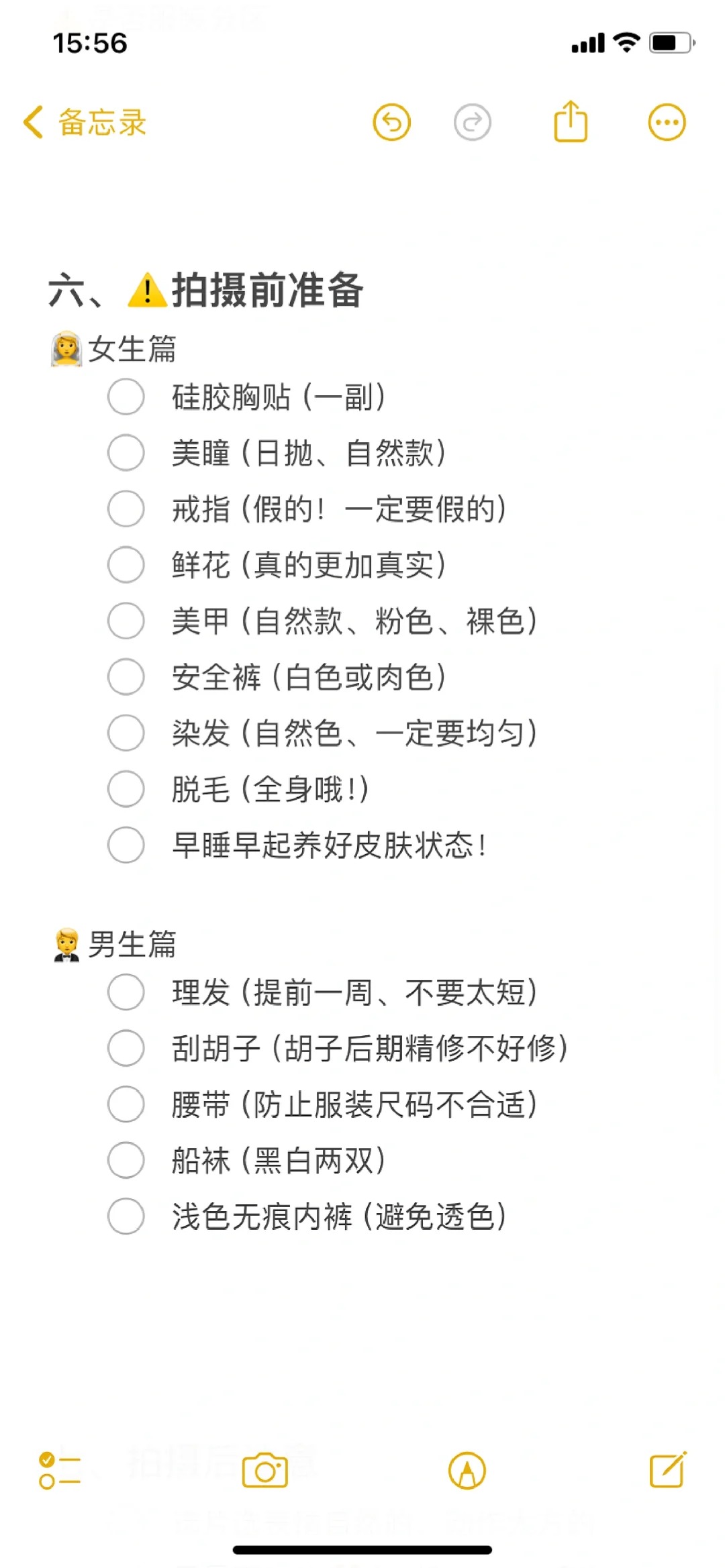Mark 美甲 item complete
The width and height of the screenshot is (725, 1568).
point(126,621)
